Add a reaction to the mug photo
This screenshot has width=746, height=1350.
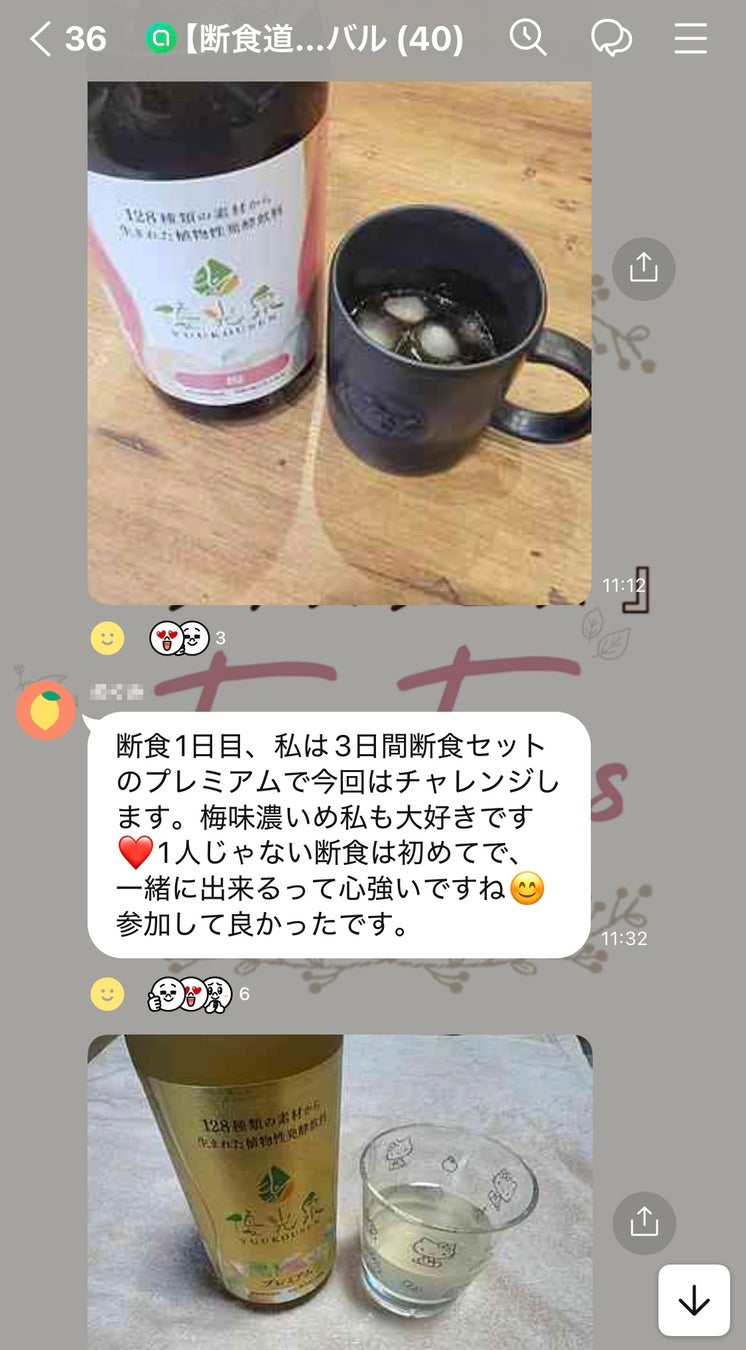pos(107,638)
